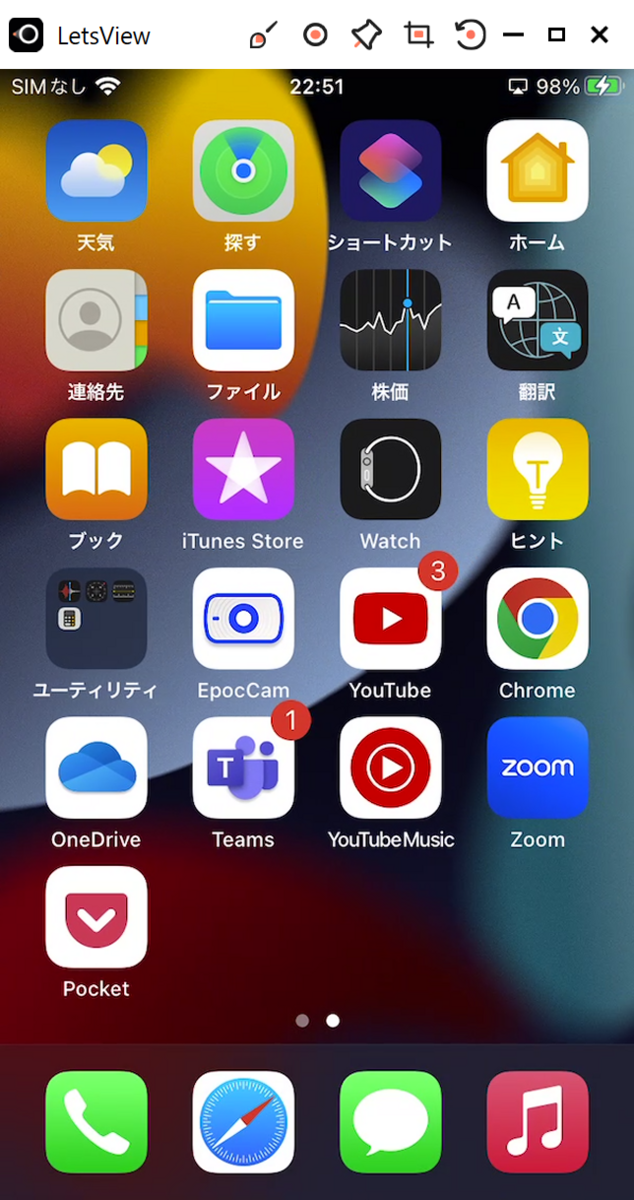634x1200 pixels.
Task: Open the ユーティリティ folder
Action: click(x=96, y=618)
